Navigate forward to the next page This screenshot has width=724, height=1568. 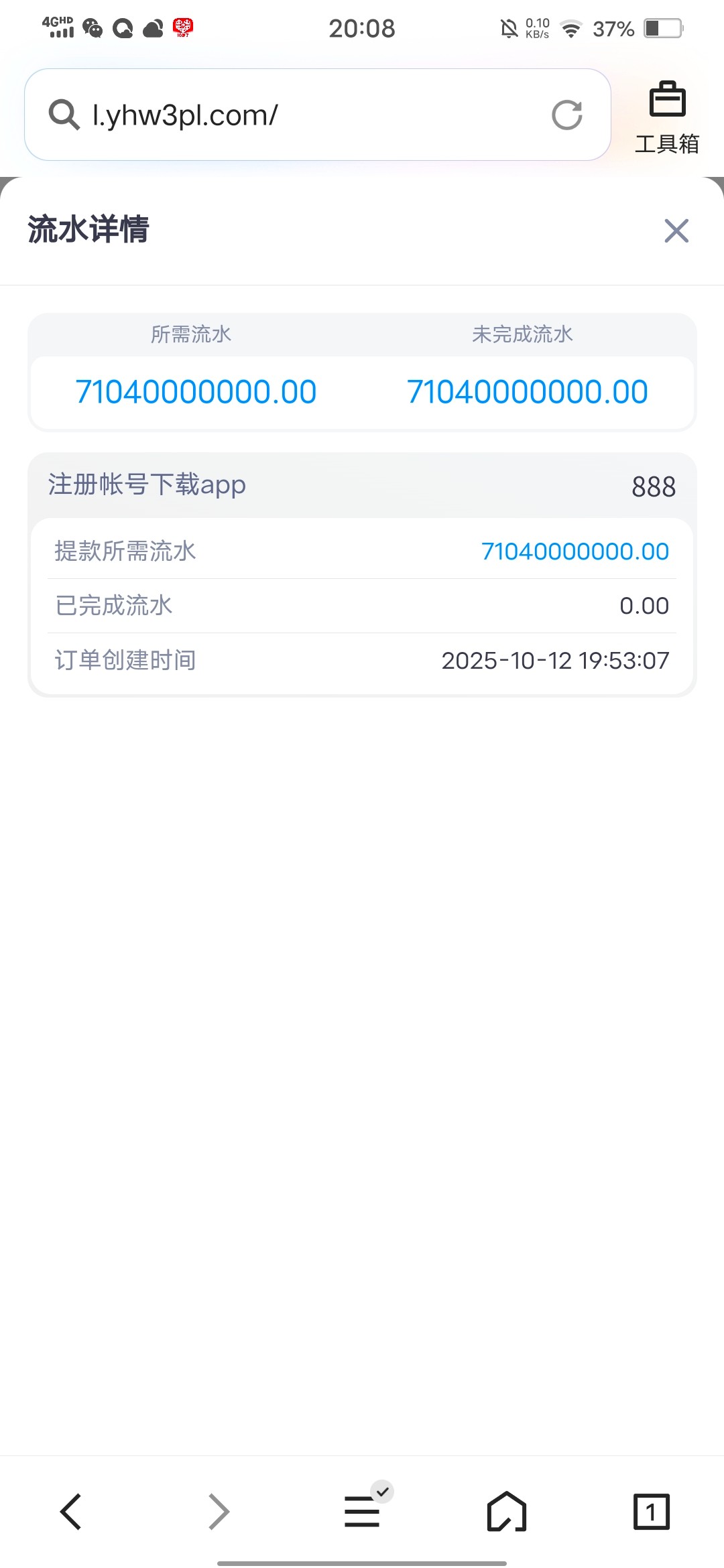[217, 1511]
